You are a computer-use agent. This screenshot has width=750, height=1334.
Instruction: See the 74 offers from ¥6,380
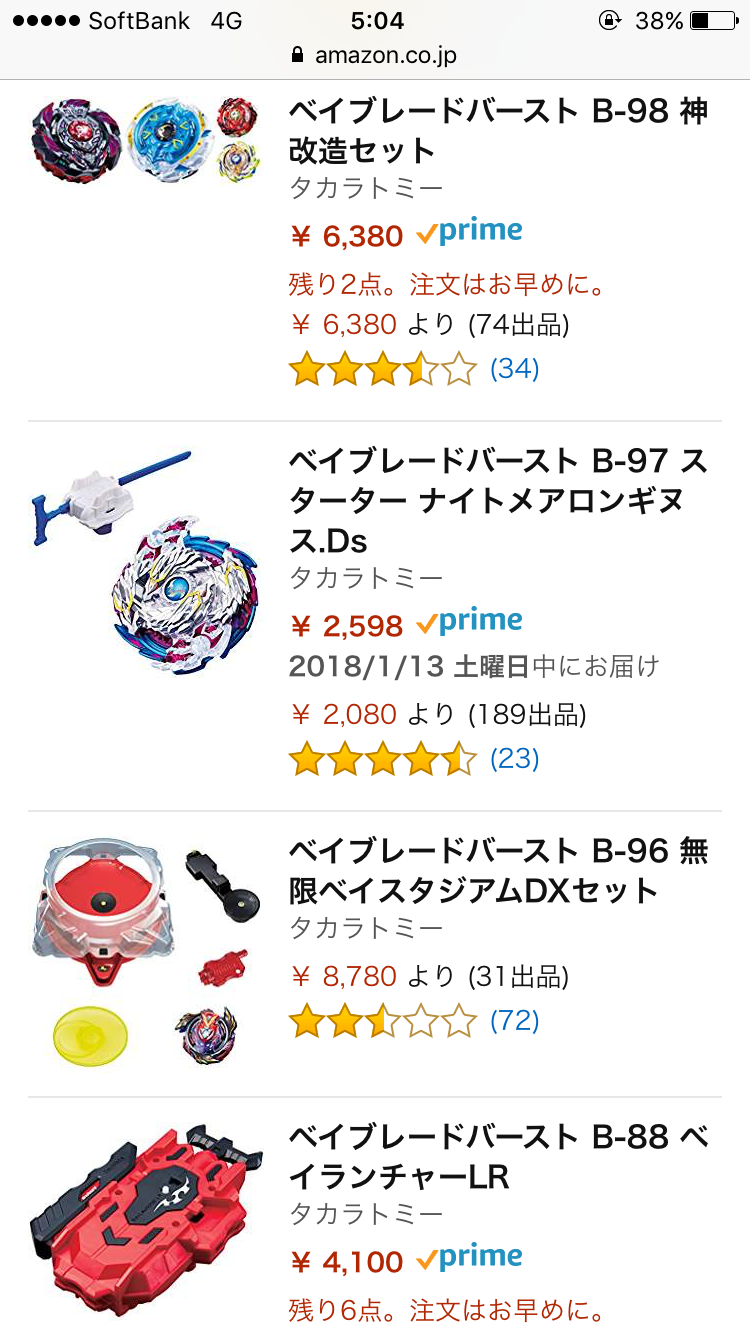(430, 324)
